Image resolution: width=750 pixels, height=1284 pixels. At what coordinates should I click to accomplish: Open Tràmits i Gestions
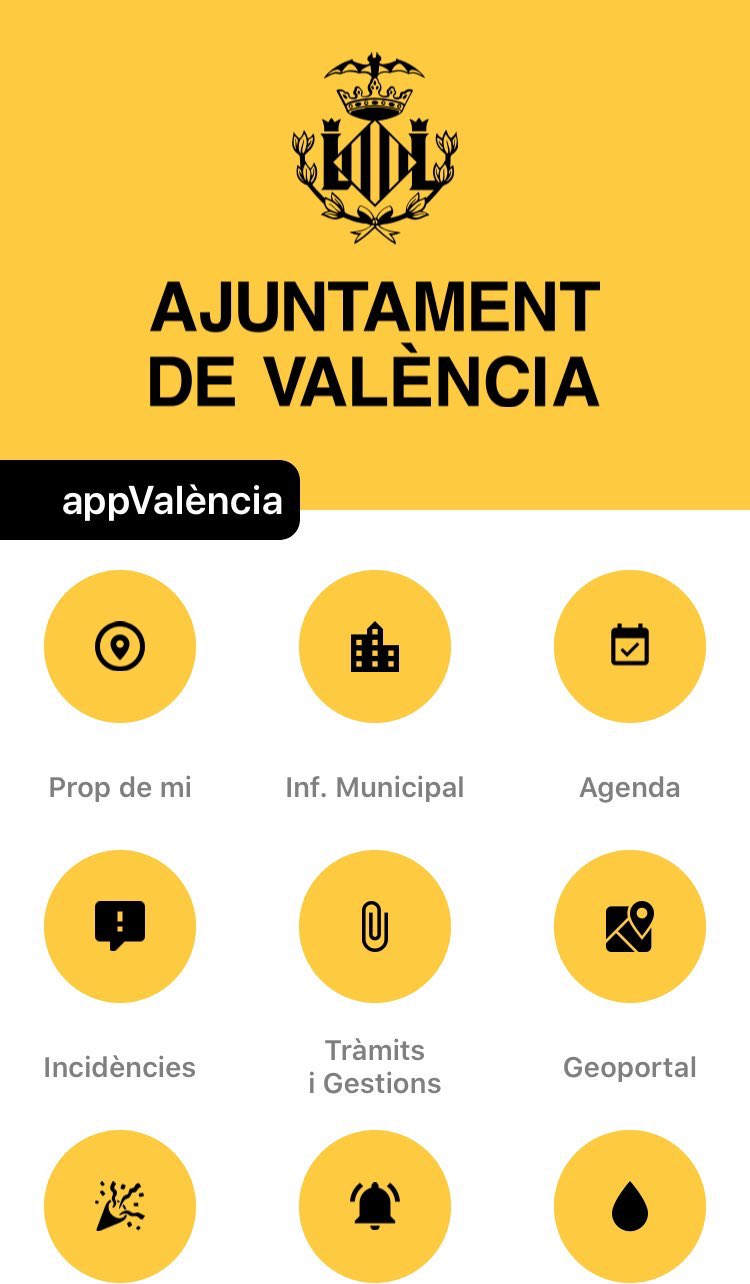375,927
